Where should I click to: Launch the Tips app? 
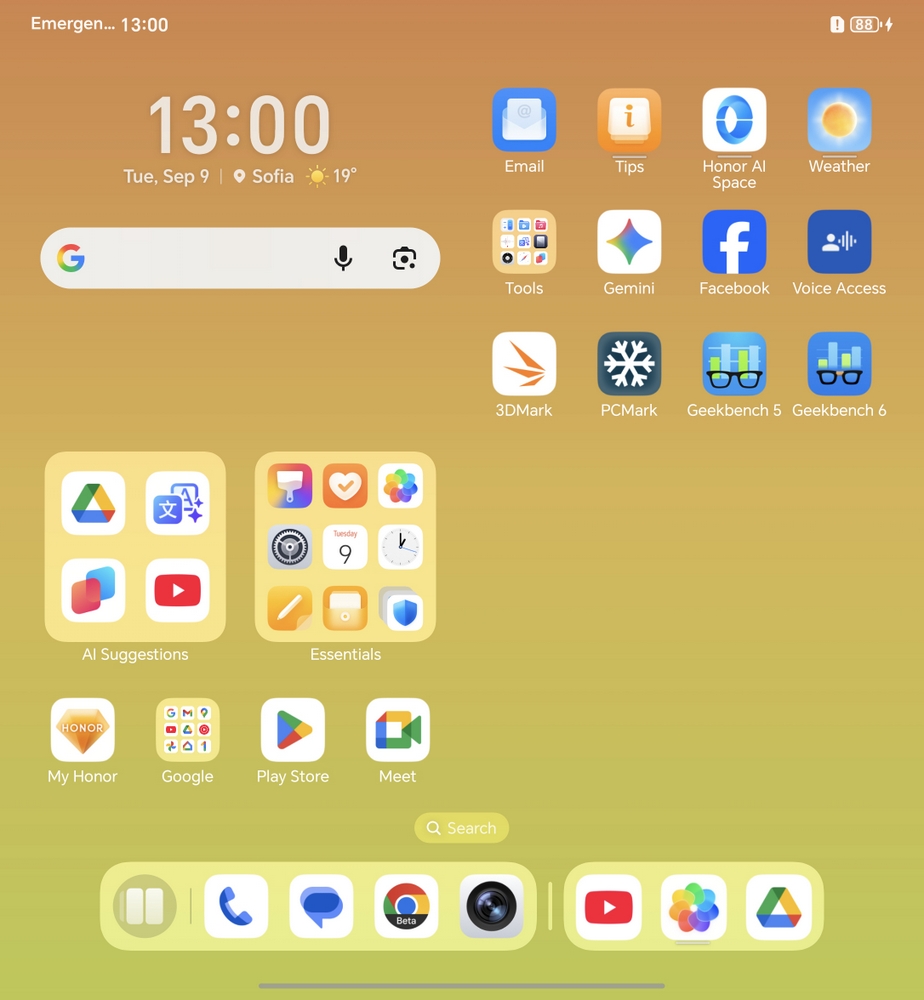(x=629, y=120)
